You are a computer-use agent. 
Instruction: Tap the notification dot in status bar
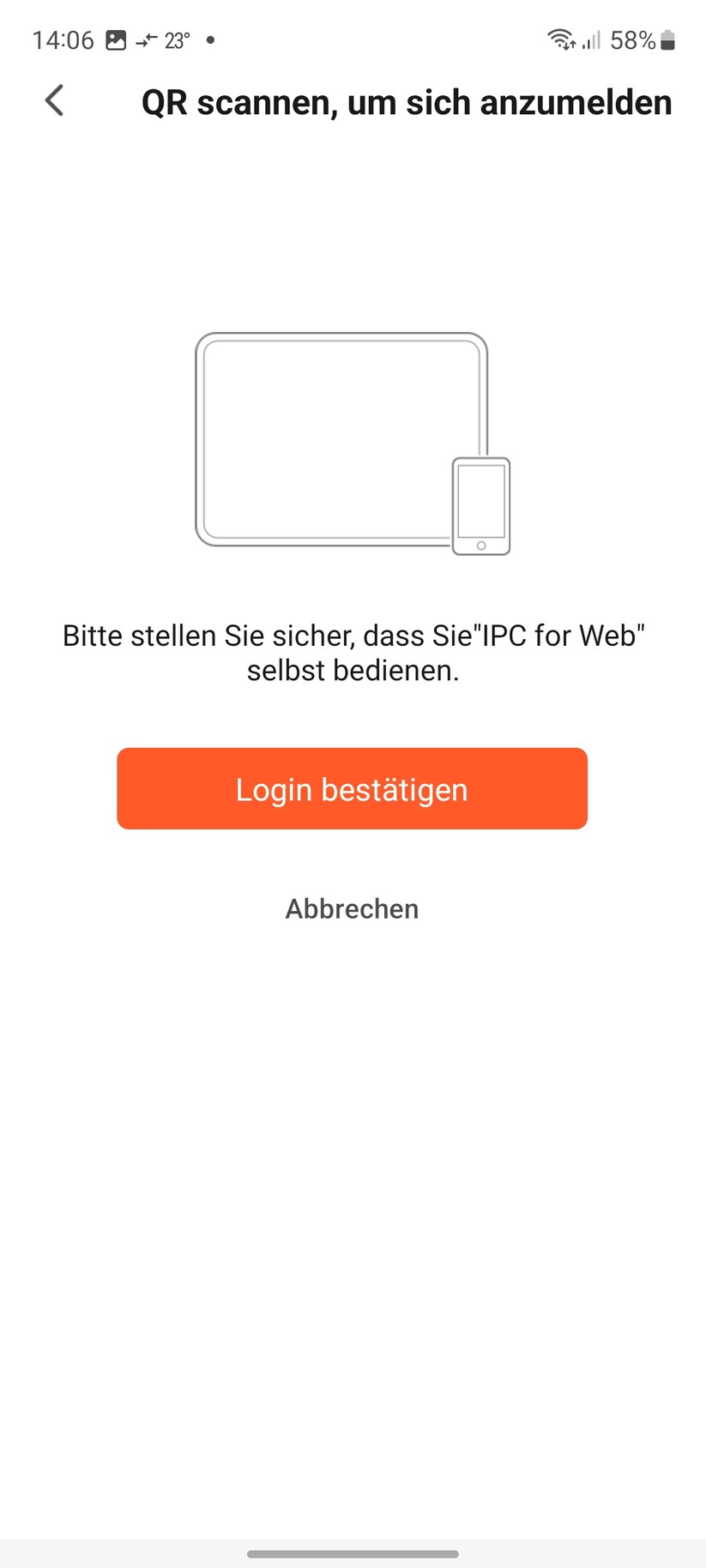coord(210,41)
